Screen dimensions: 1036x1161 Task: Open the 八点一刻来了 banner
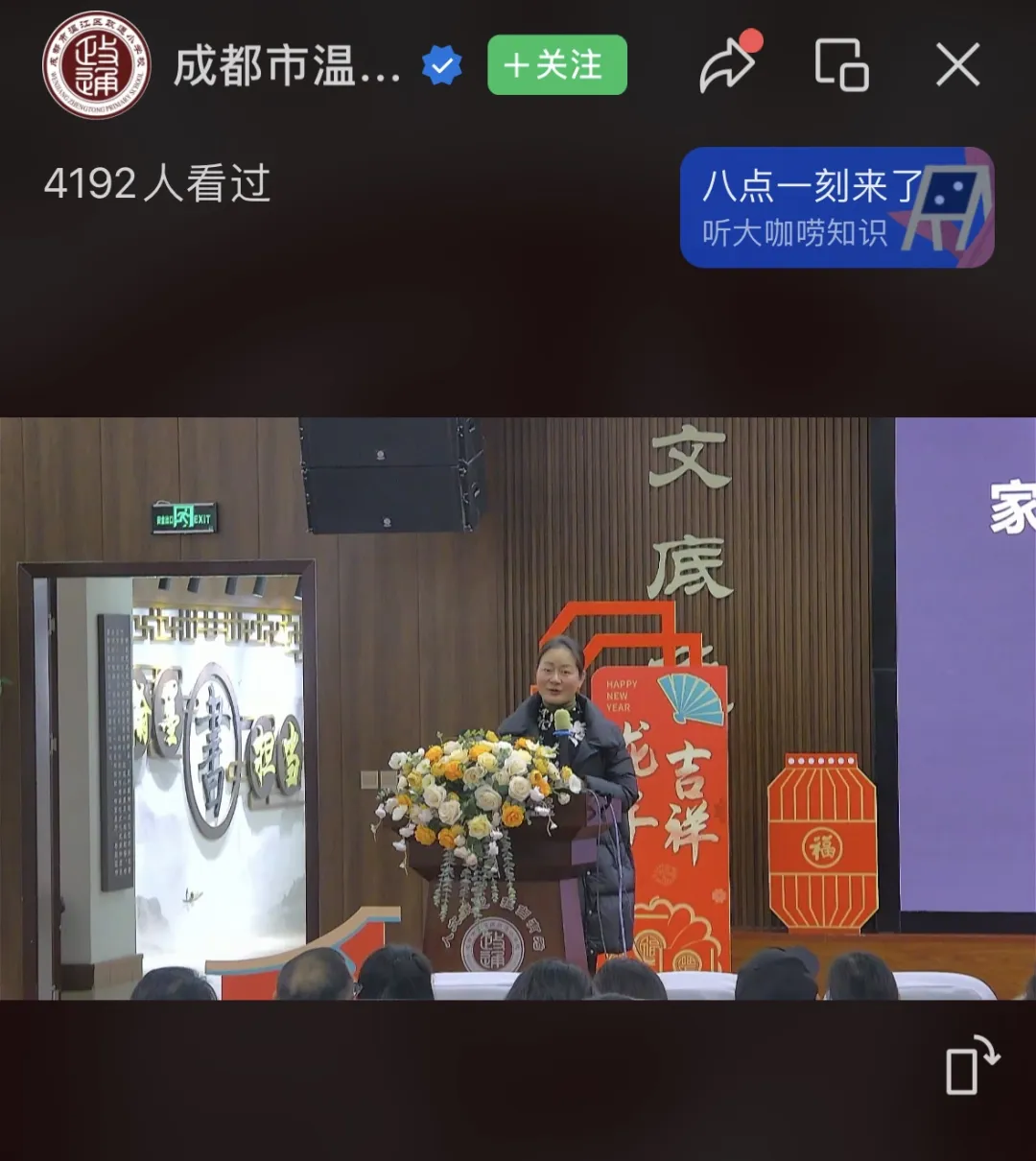836,207
